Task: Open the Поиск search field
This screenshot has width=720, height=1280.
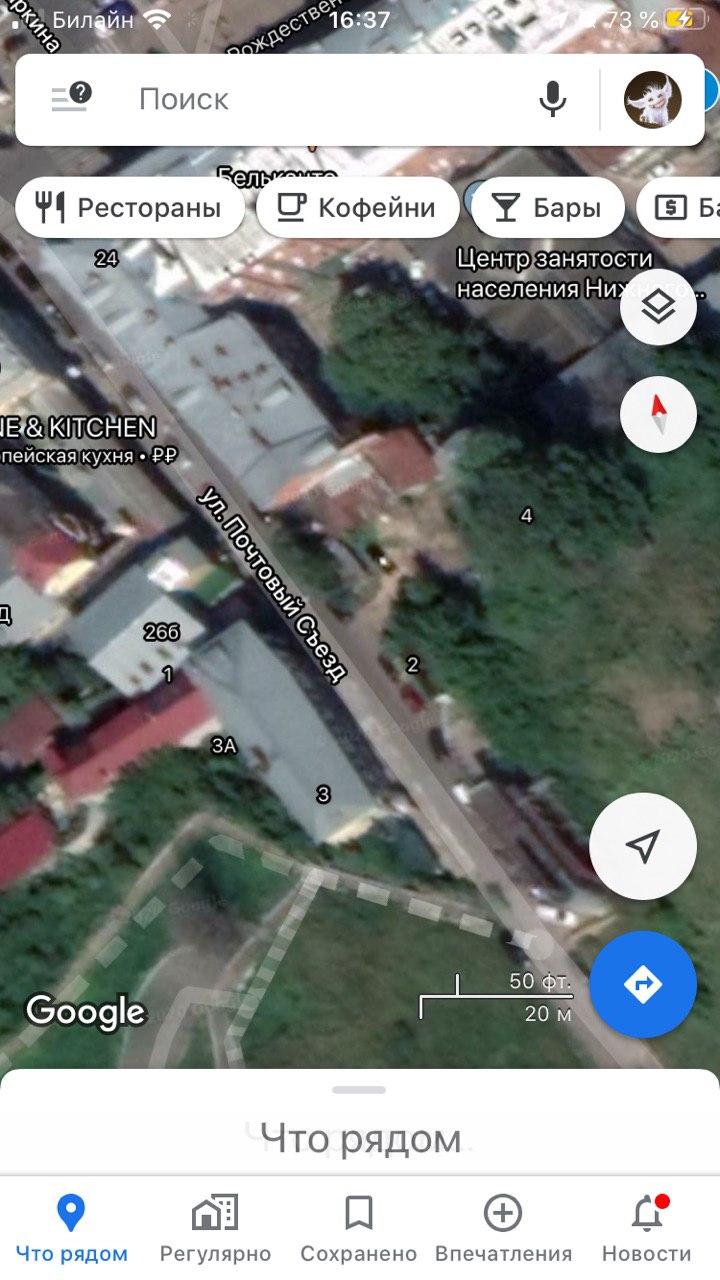Action: [330, 99]
